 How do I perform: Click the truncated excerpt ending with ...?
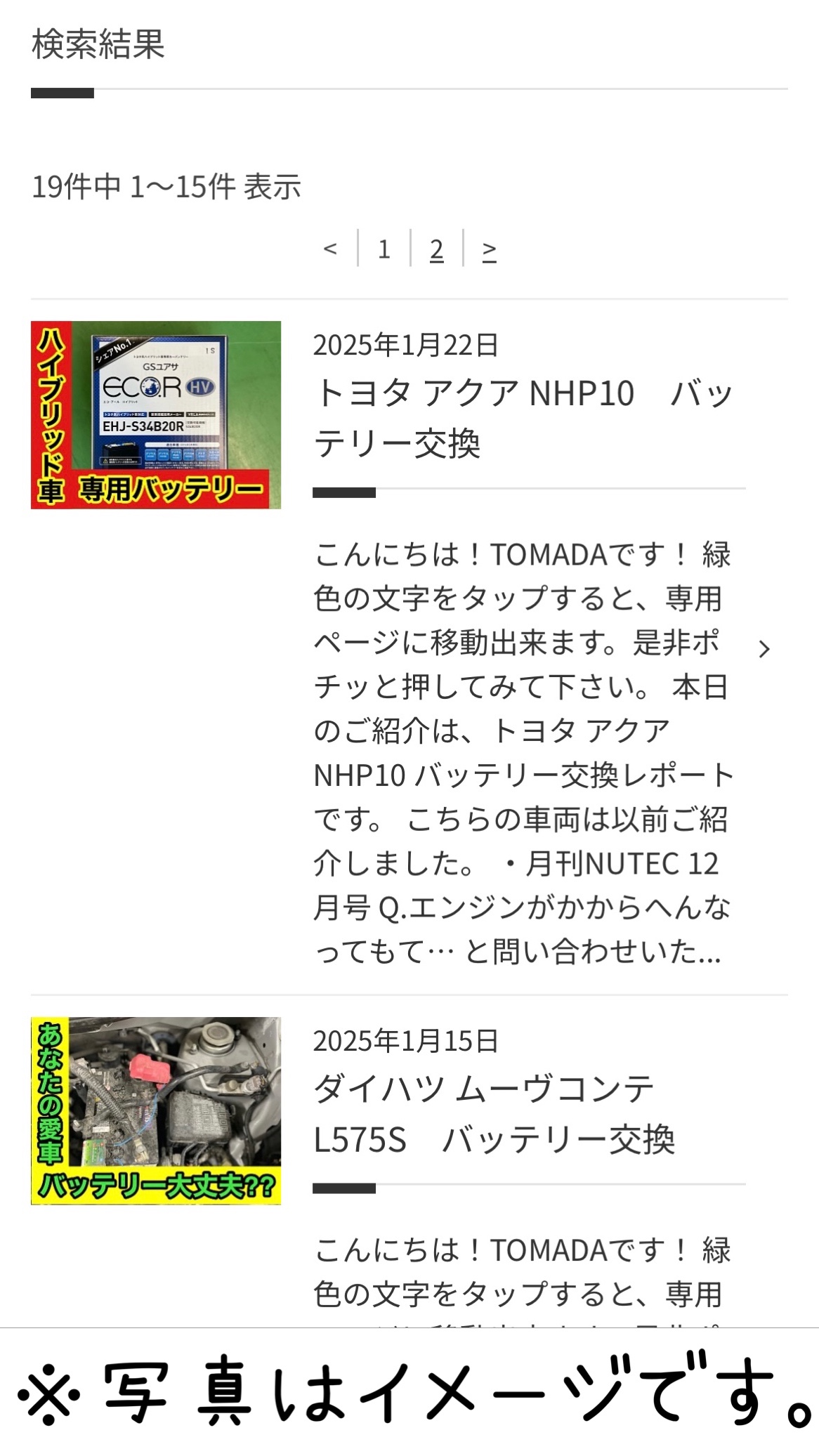point(520,954)
